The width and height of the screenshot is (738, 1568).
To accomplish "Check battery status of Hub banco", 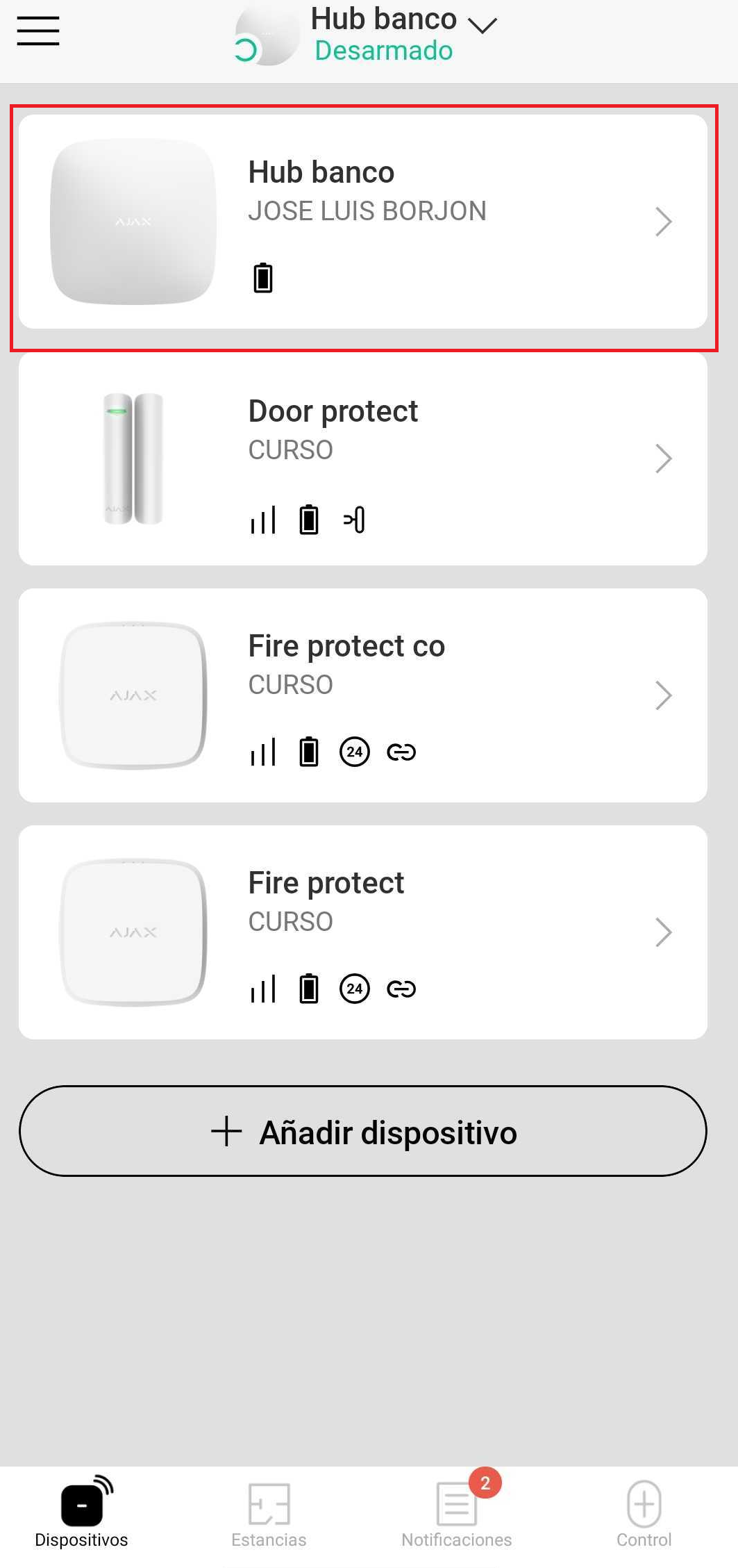I will (x=262, y=278).
